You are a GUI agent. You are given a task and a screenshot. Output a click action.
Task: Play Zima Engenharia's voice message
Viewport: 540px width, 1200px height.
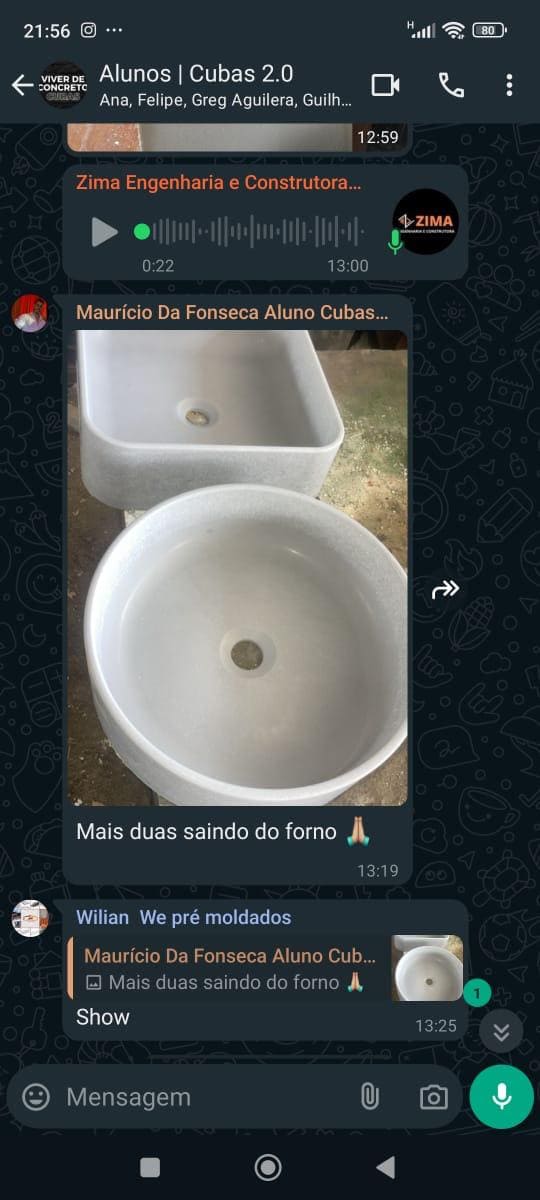104,232
